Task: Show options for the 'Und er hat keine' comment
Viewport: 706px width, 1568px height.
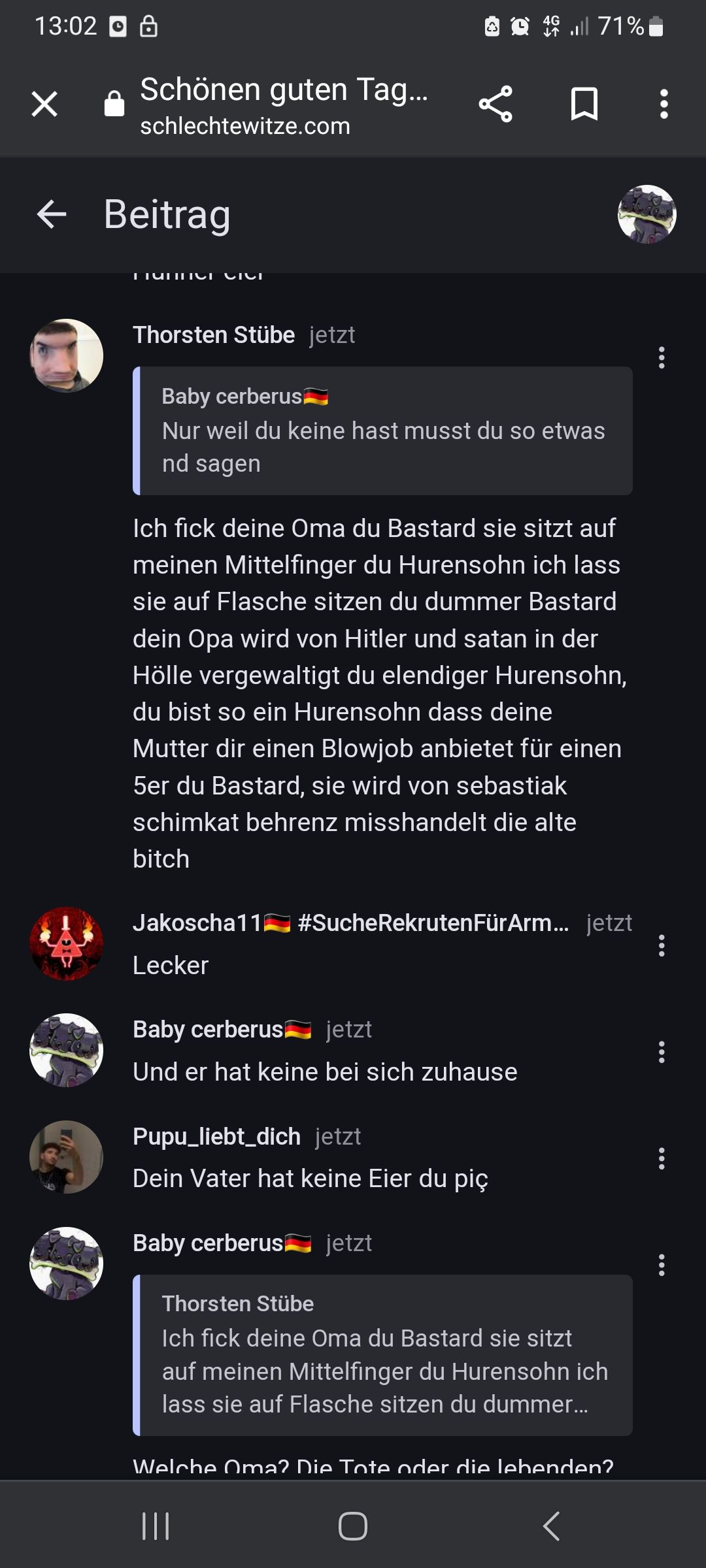Action: [x=662, y=1052]
